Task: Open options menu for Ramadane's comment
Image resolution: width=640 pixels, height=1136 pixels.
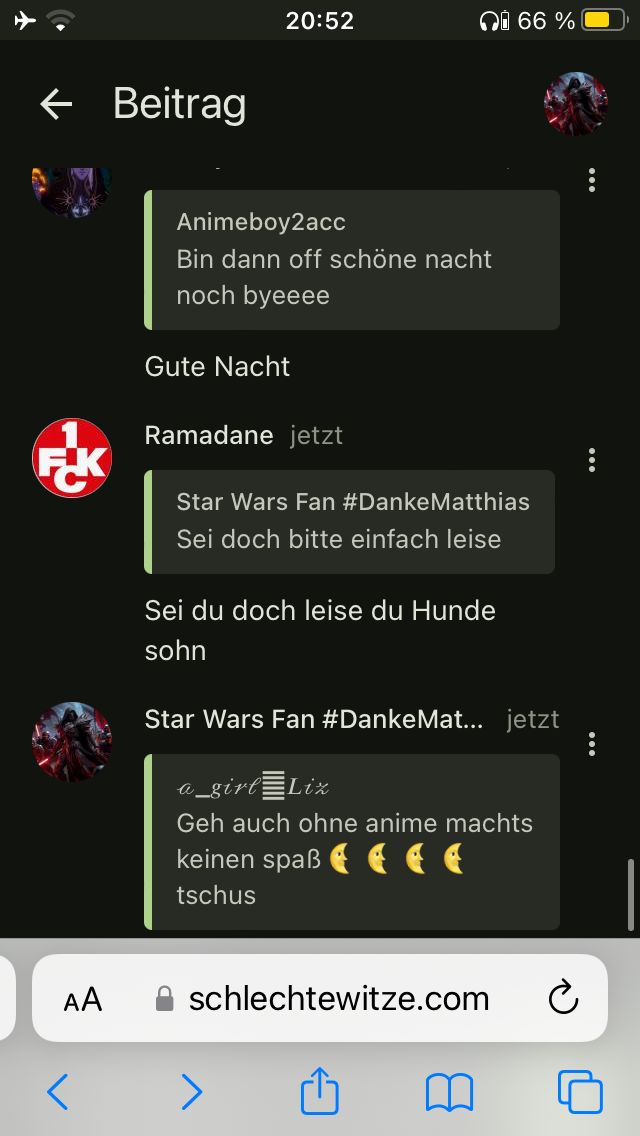Action: click(592, 460)
